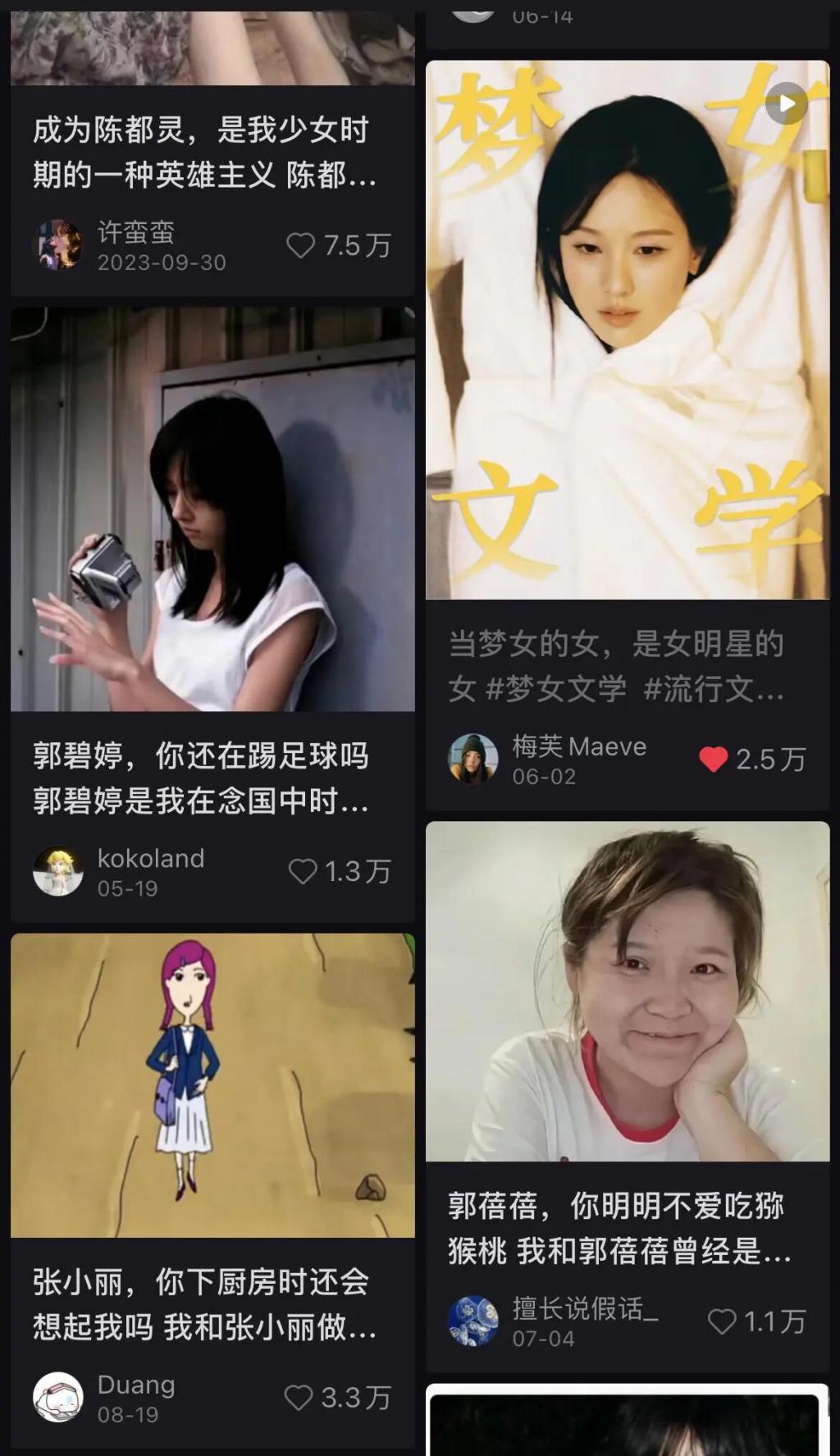
Task: Like 擅长说假话_'s 郭蓓蓓 post
Action: [722, 1322]
